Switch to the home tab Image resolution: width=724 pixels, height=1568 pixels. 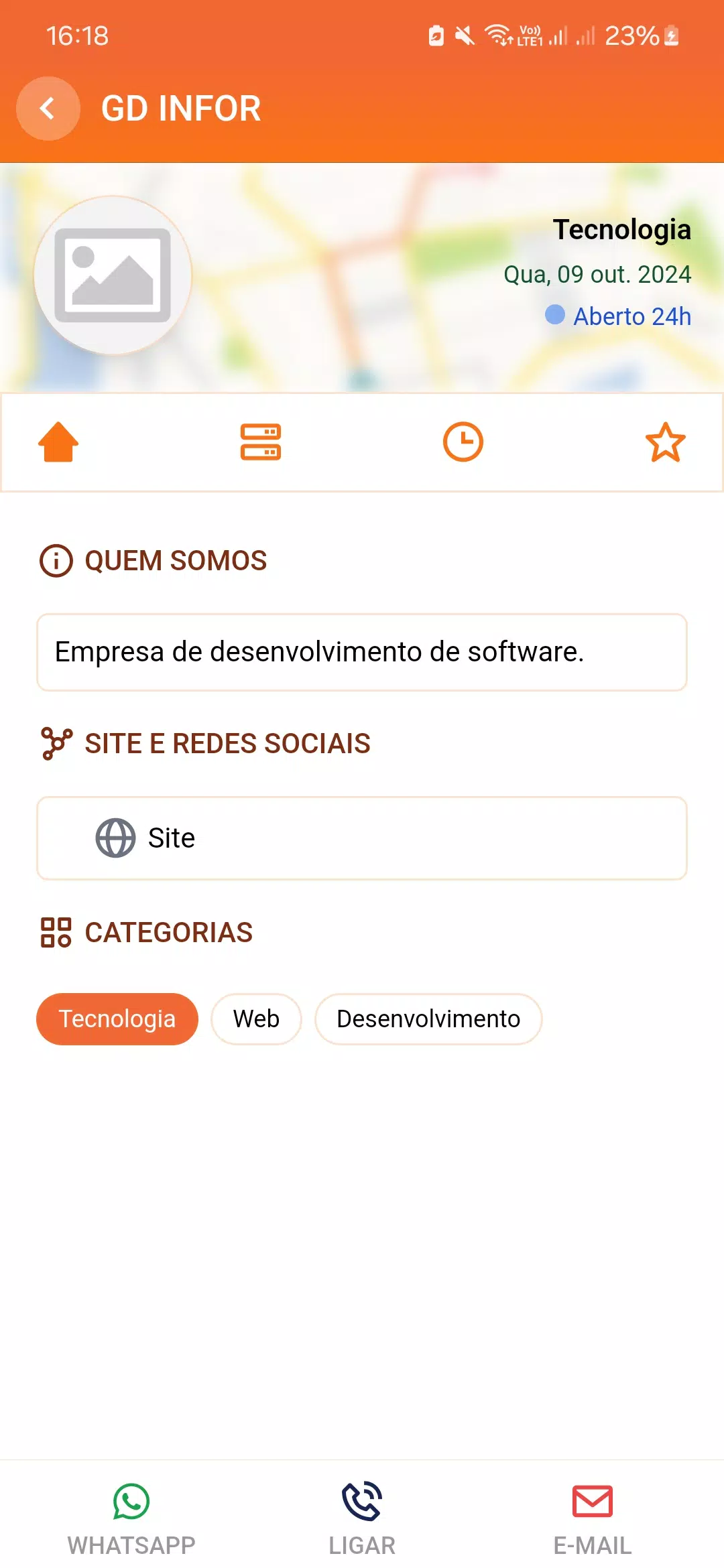[58, 442]
